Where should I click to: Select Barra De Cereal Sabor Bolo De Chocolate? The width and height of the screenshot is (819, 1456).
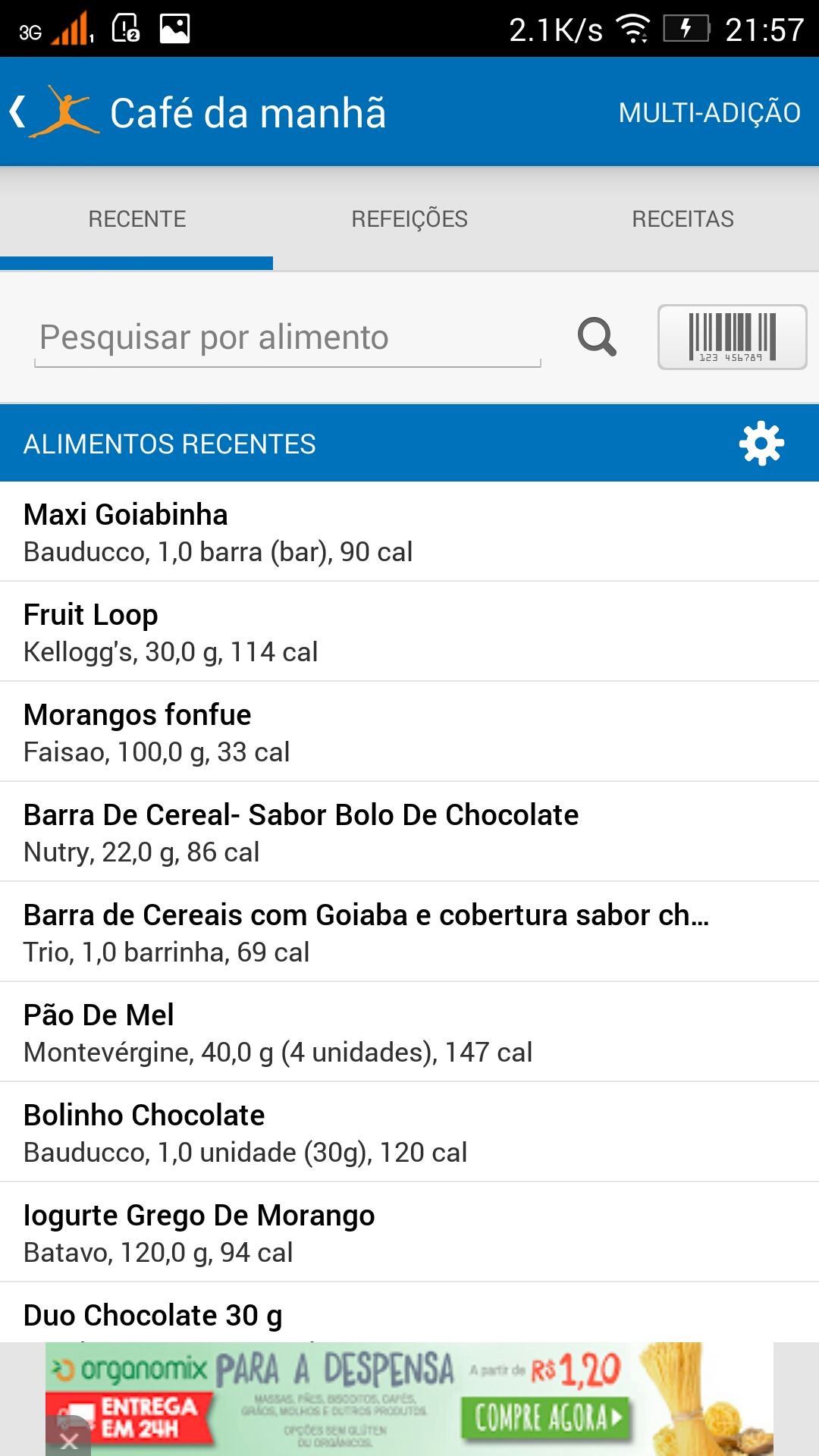(409, 832)
